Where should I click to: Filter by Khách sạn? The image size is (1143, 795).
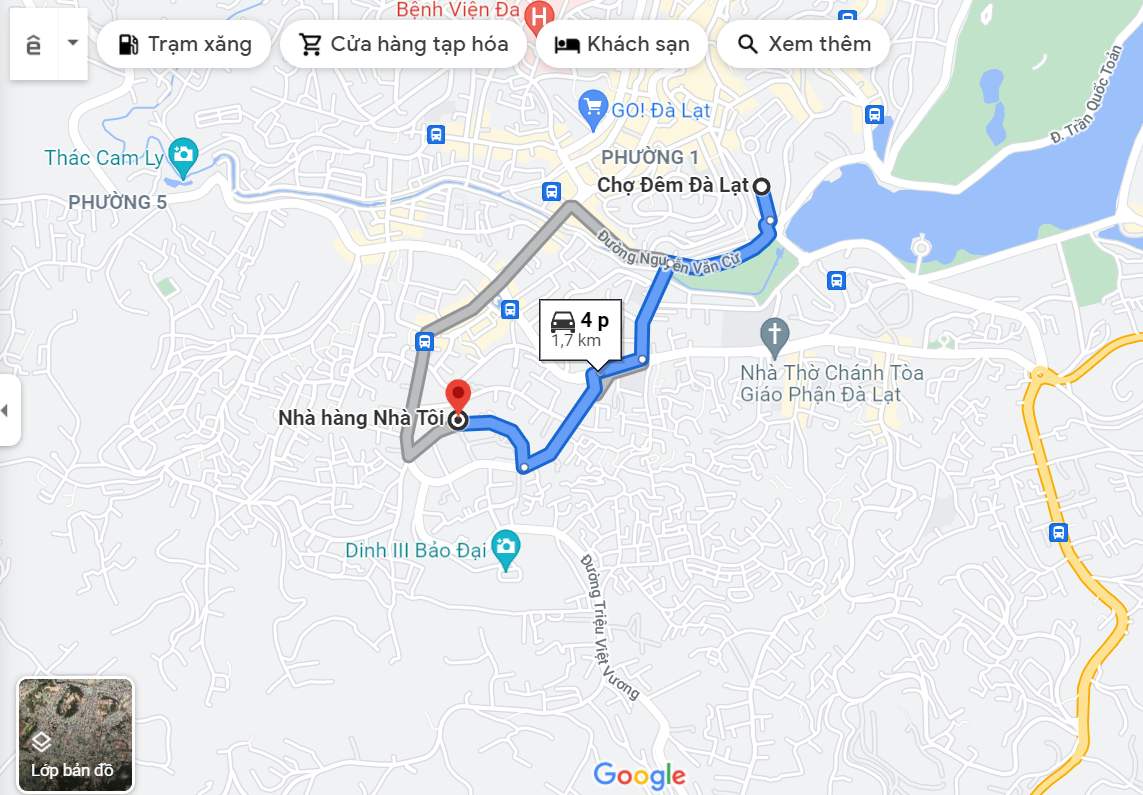tap(622, 44)
